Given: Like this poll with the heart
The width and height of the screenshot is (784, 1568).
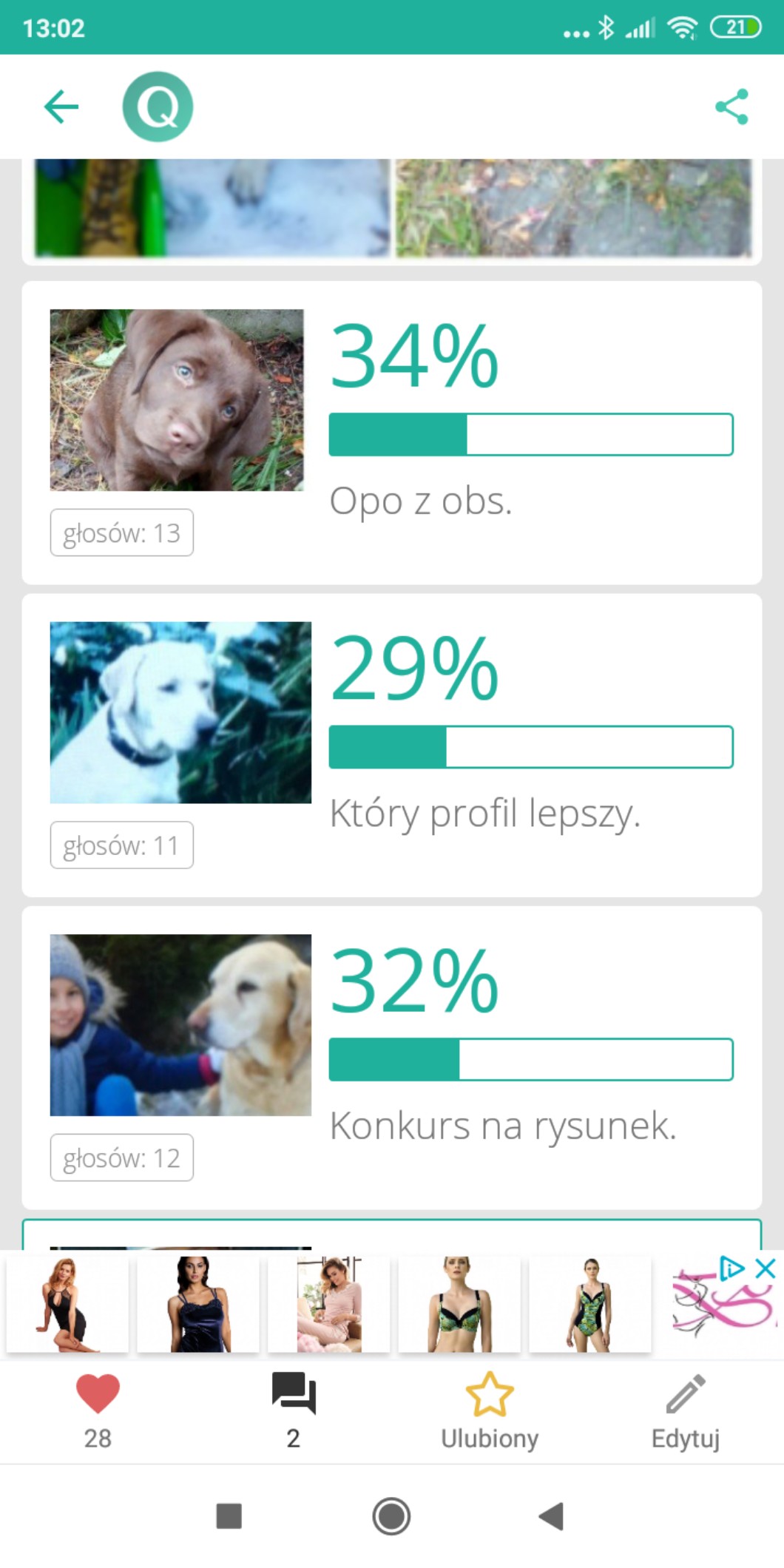Looking at the screenshot, I should tap(98, 1395).
